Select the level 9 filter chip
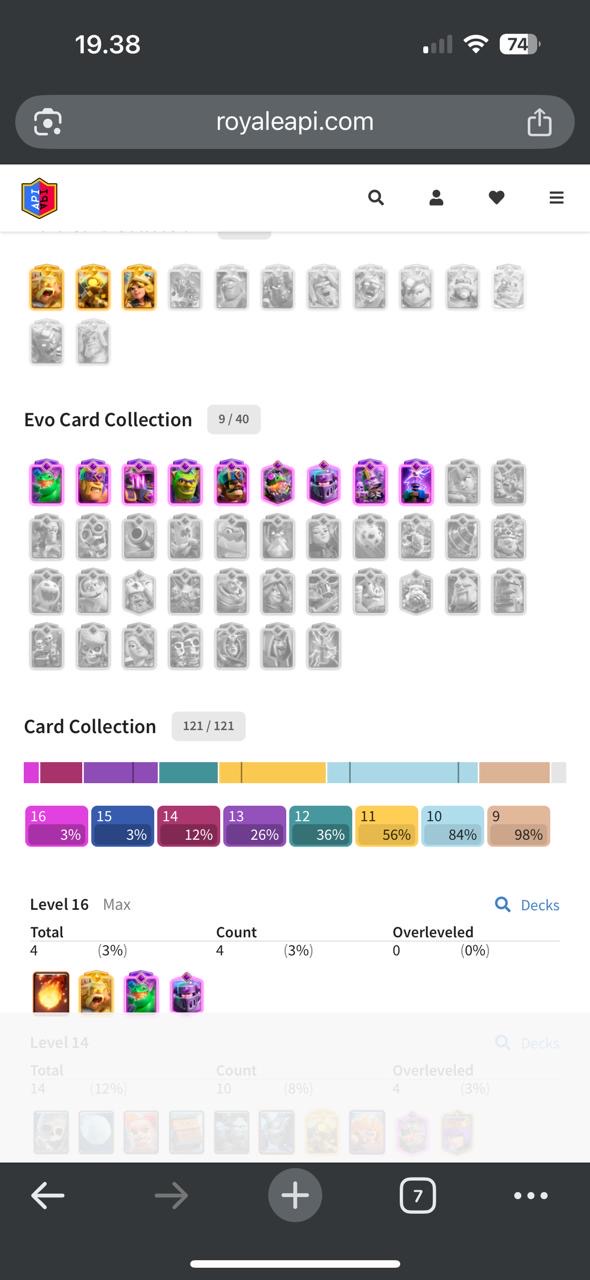 click(x=518, y=826)
